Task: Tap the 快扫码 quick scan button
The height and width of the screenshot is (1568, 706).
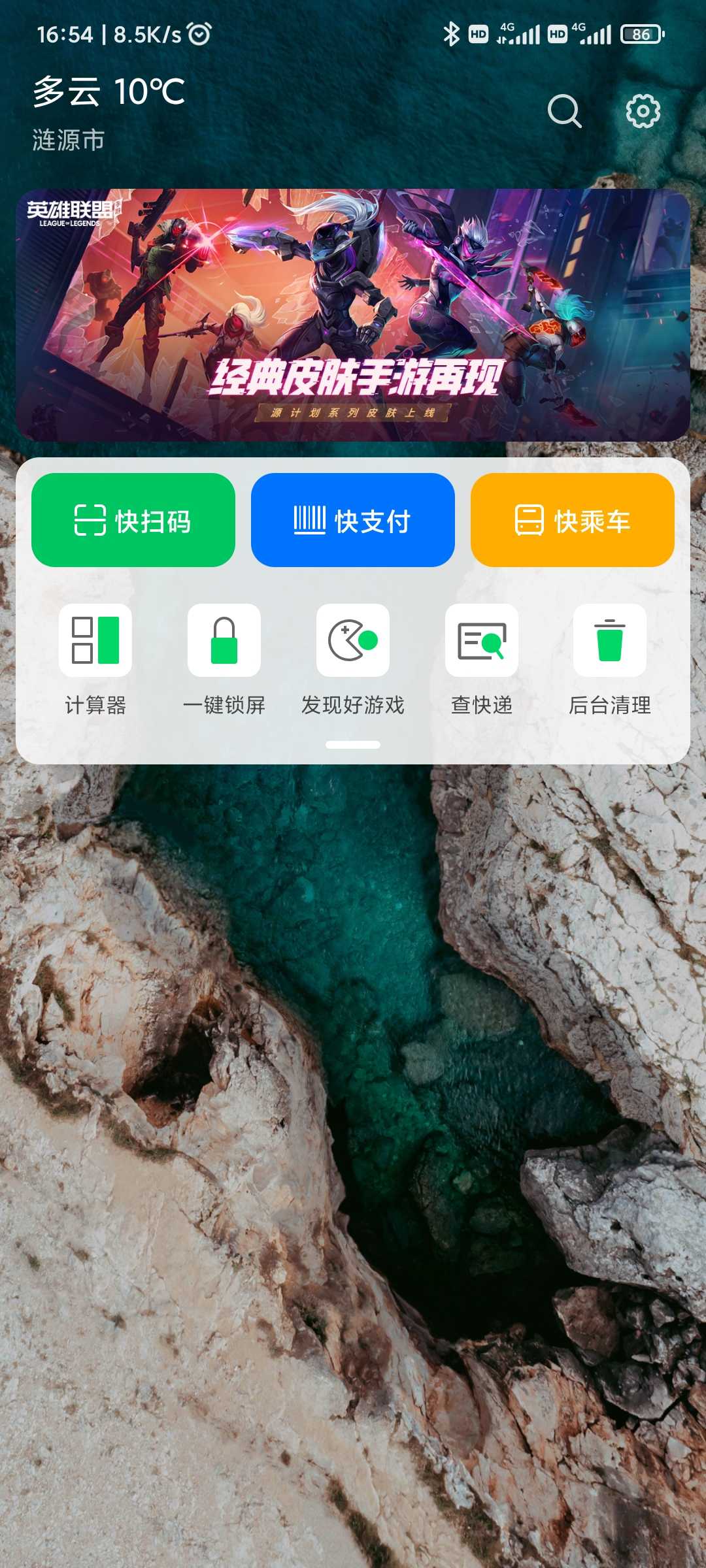Action: 133,520
